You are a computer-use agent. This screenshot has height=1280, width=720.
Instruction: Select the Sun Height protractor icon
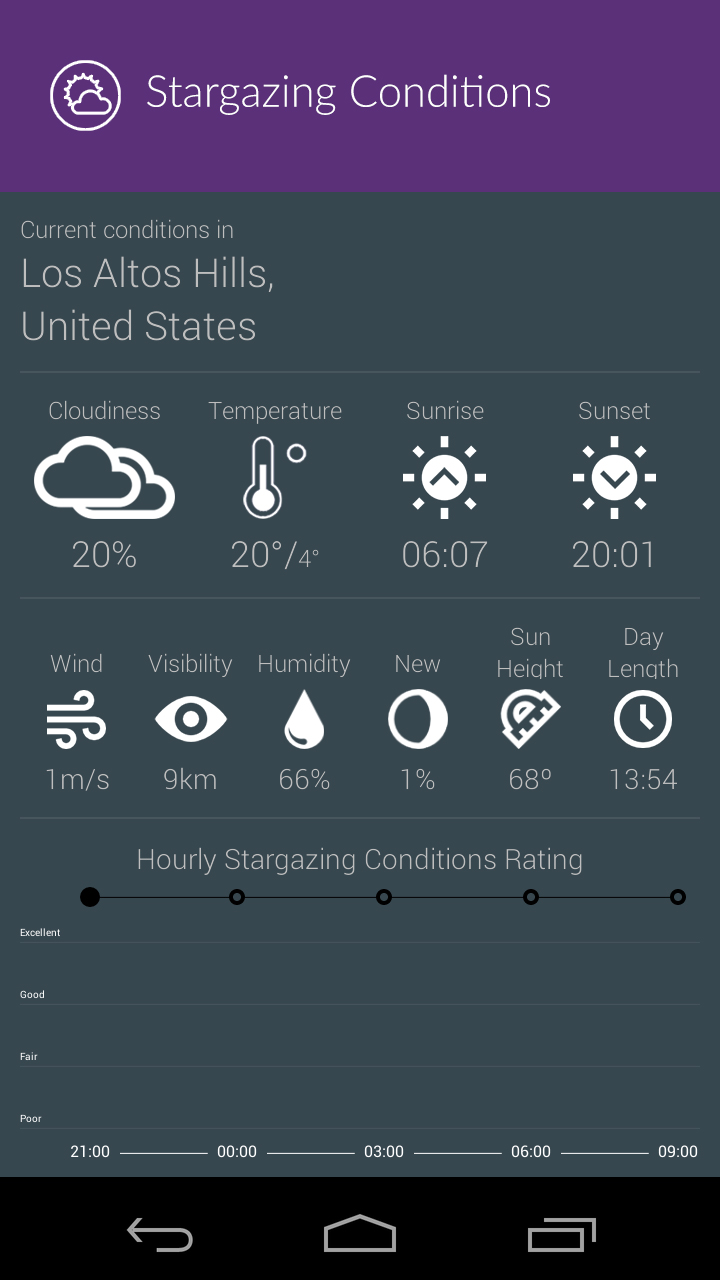pyautogui.click(x=530, y=718)
